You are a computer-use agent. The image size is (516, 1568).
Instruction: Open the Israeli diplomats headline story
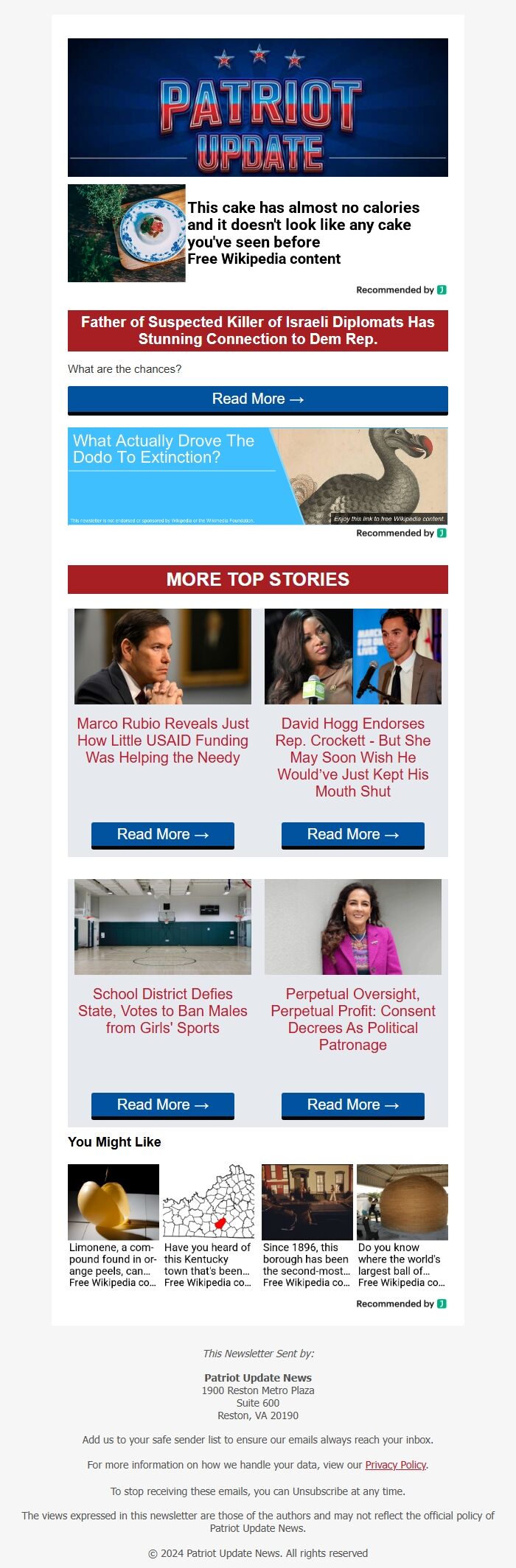tap(257, 330)
